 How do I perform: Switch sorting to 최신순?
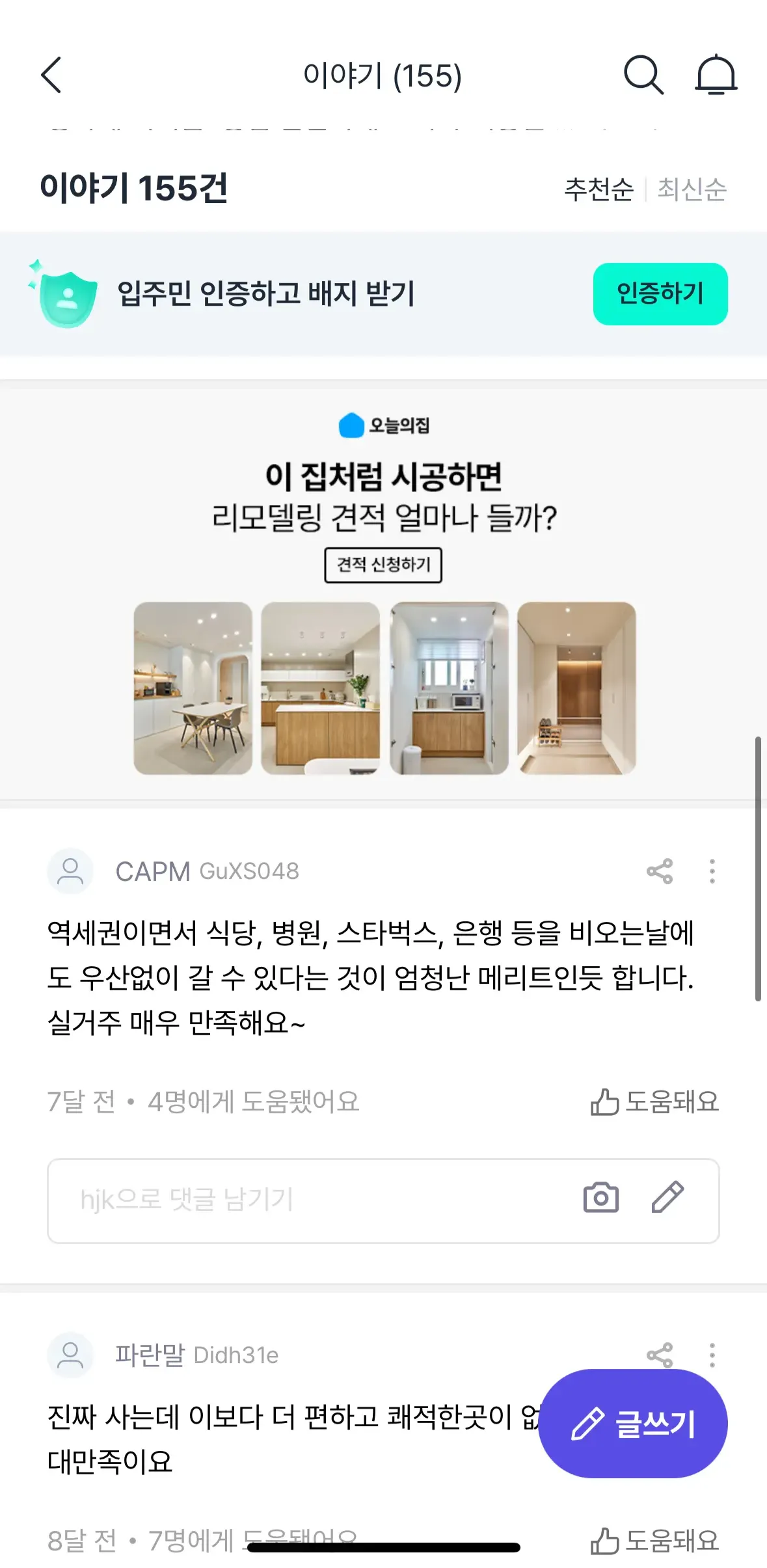click(x=692, y=189)
